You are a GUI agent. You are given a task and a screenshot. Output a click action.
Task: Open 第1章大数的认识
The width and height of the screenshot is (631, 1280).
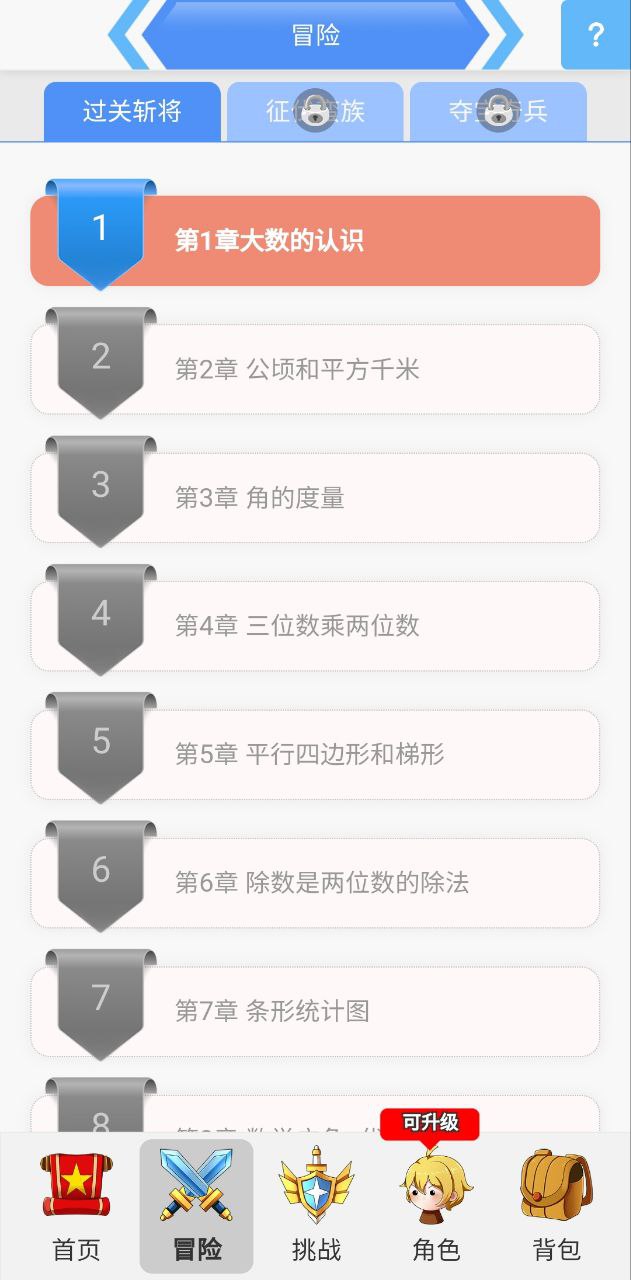pyautogui.click(x=315, y=241)
